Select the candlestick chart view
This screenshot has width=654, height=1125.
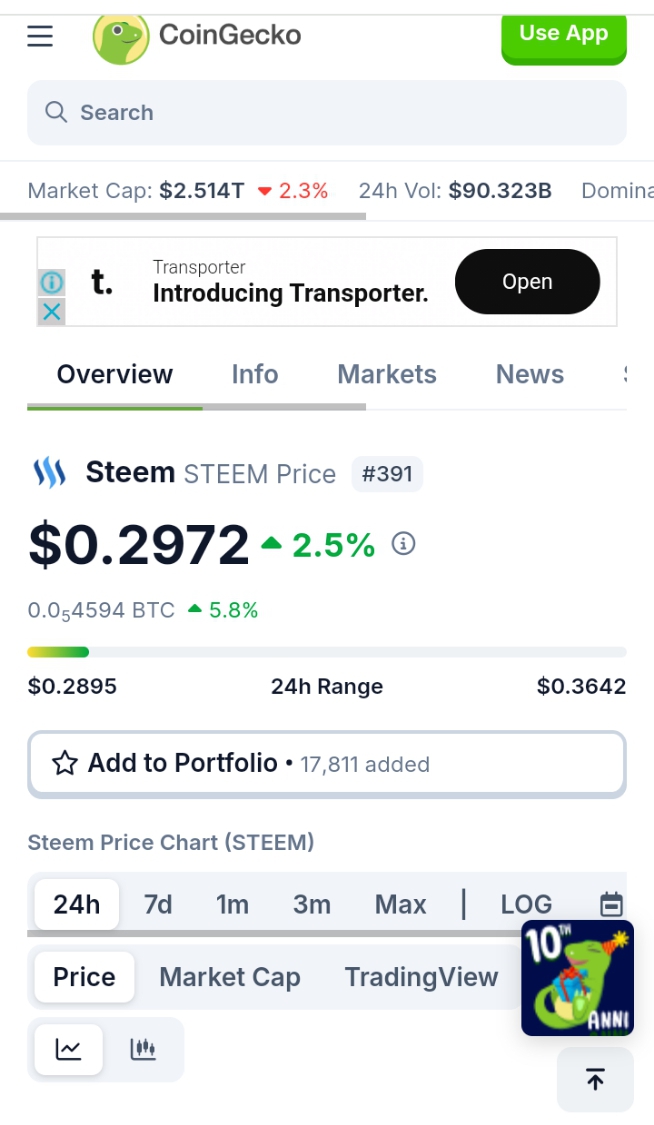coord(143,1049)
